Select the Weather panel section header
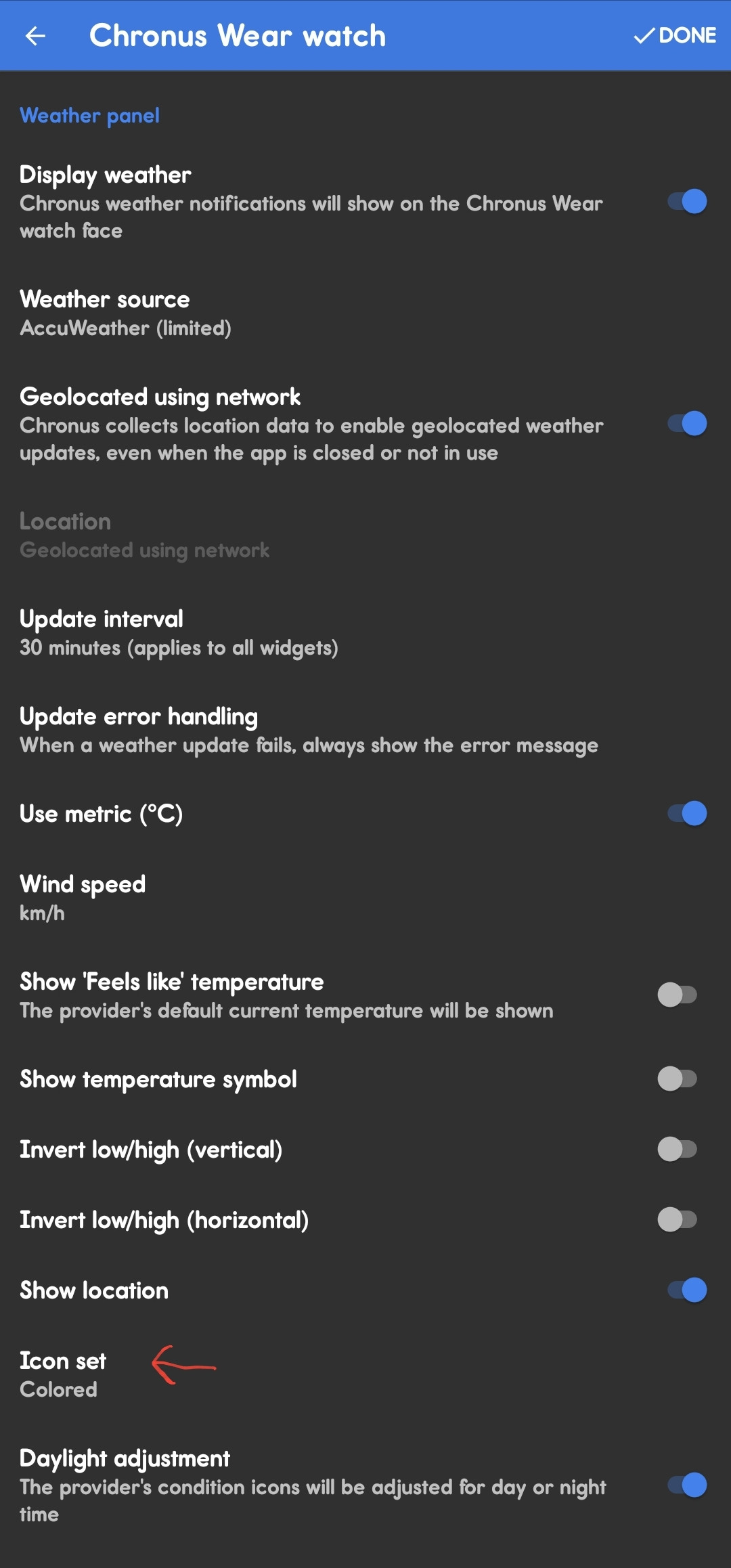Viewport: 731px width, 1568px height. (90, 115)
